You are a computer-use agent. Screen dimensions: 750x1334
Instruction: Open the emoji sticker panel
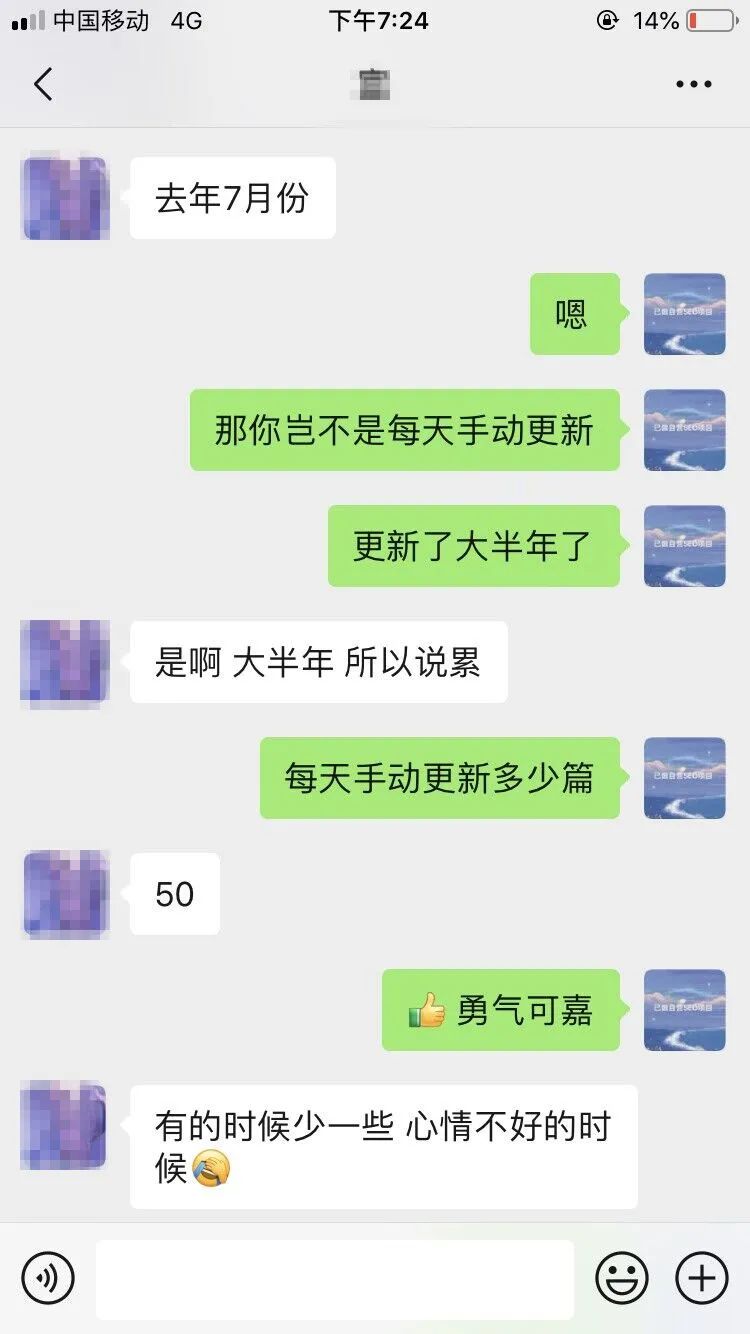click(621, 1278)
